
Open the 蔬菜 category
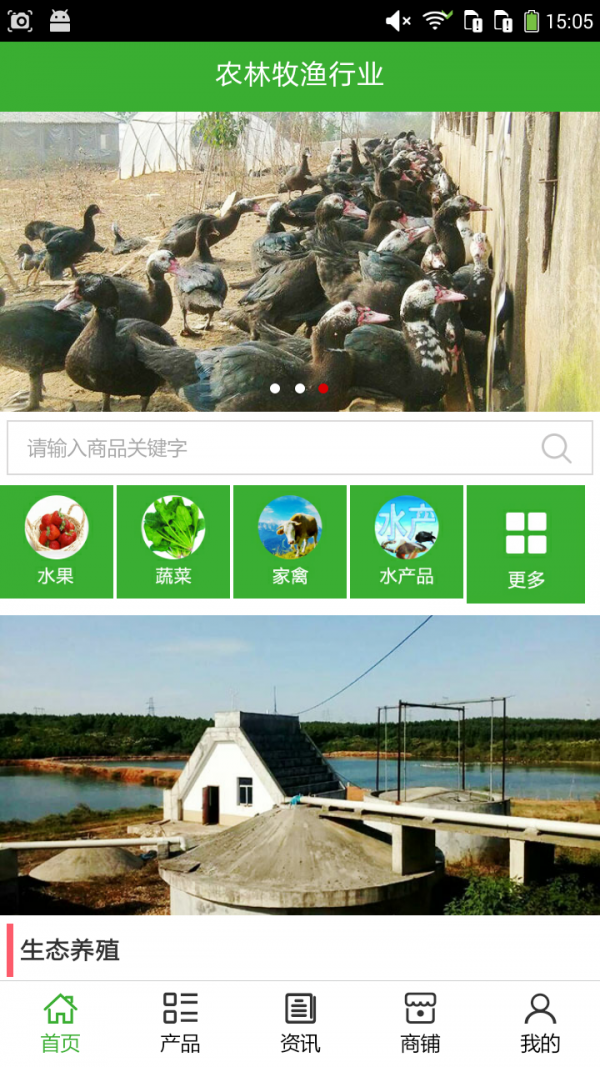pos(173,541)
